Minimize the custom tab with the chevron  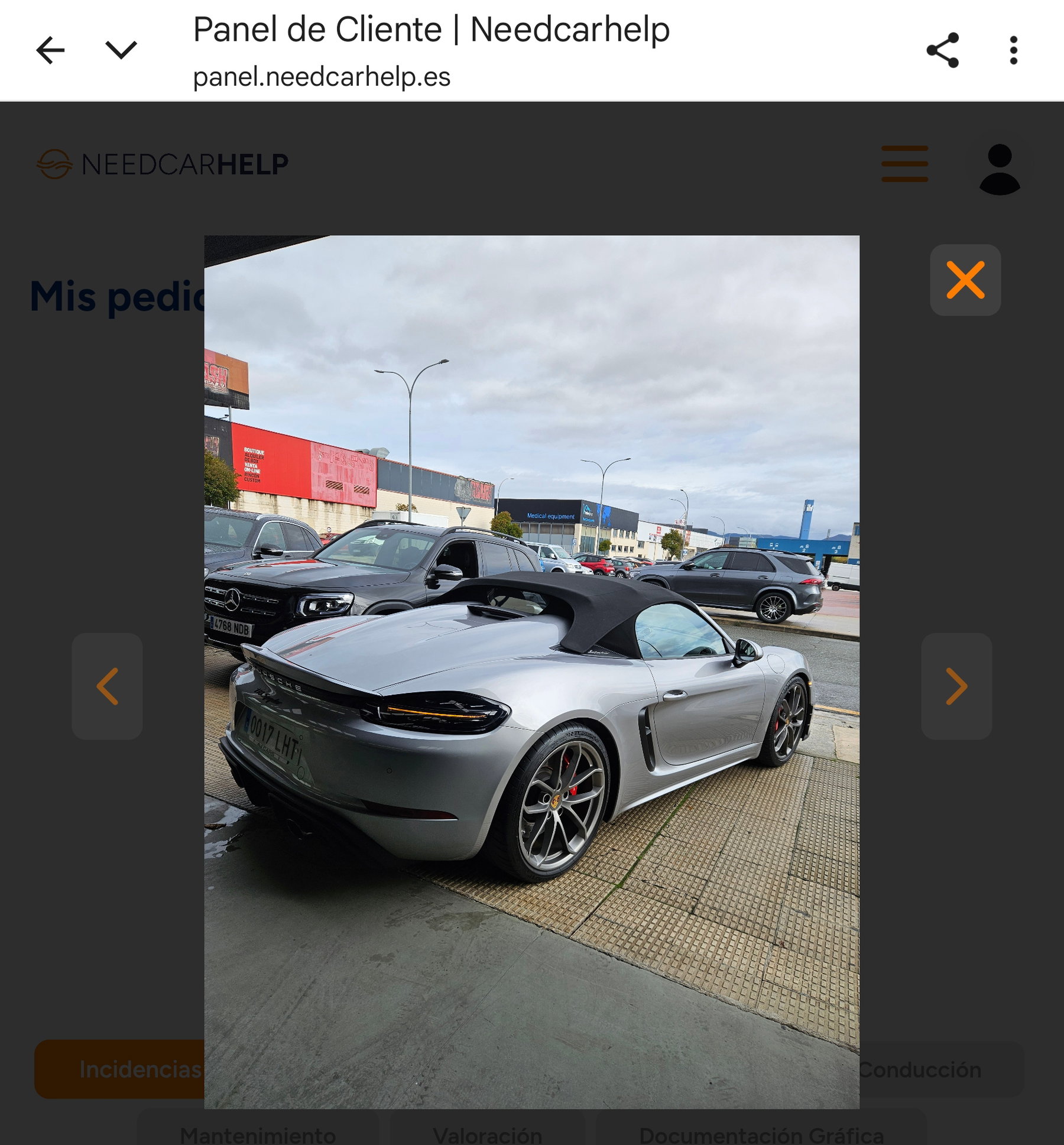point(121,50)
